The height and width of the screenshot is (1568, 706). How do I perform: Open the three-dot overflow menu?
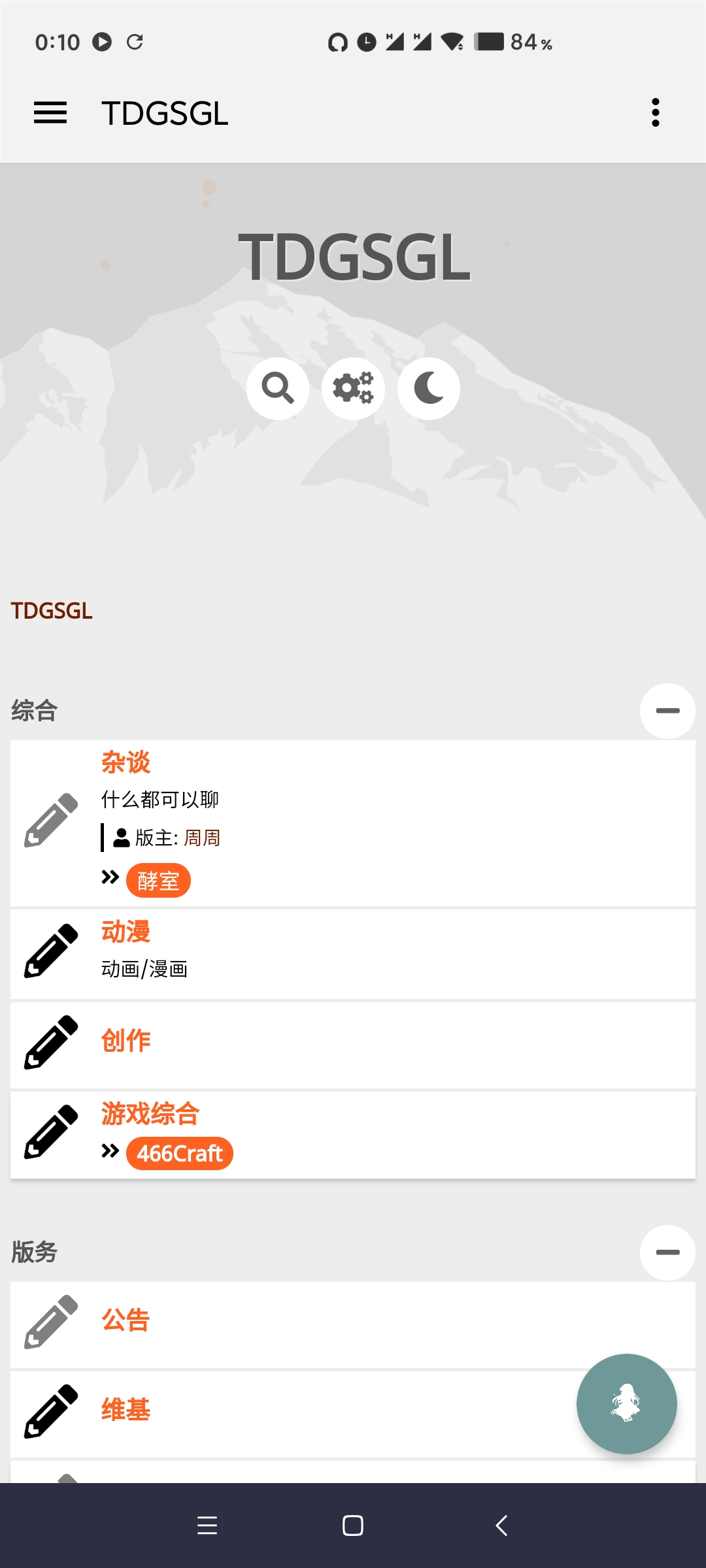click(655, 113)
